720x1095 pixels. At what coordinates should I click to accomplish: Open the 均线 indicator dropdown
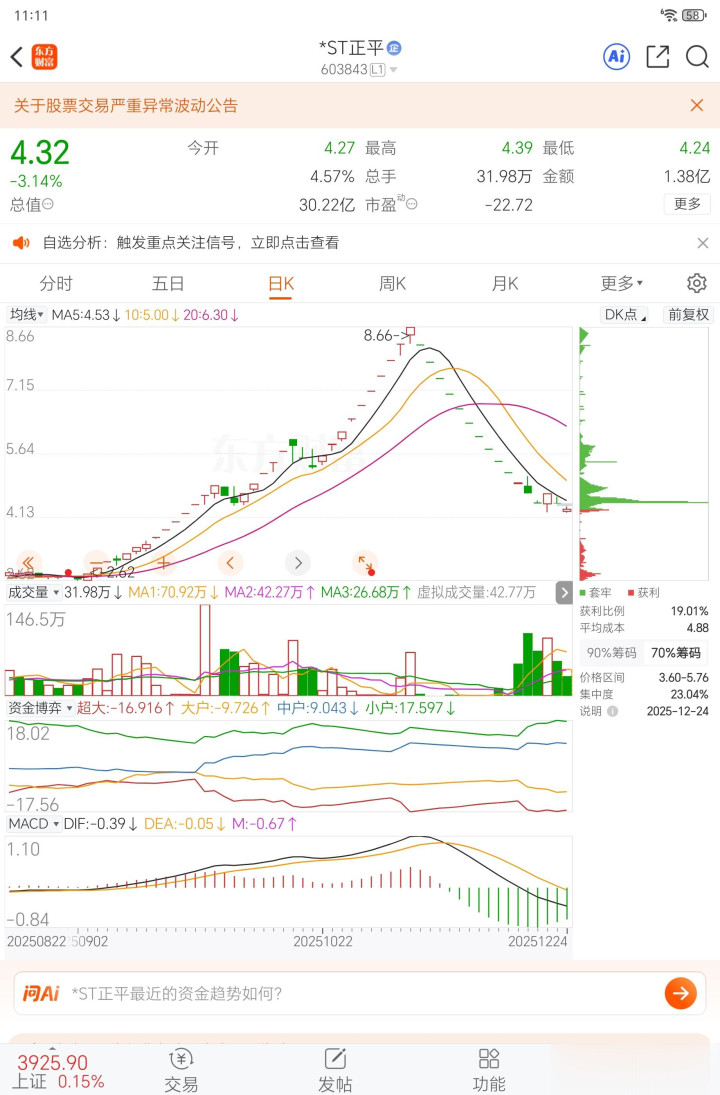pyautogui.click(x=27, y=314)
